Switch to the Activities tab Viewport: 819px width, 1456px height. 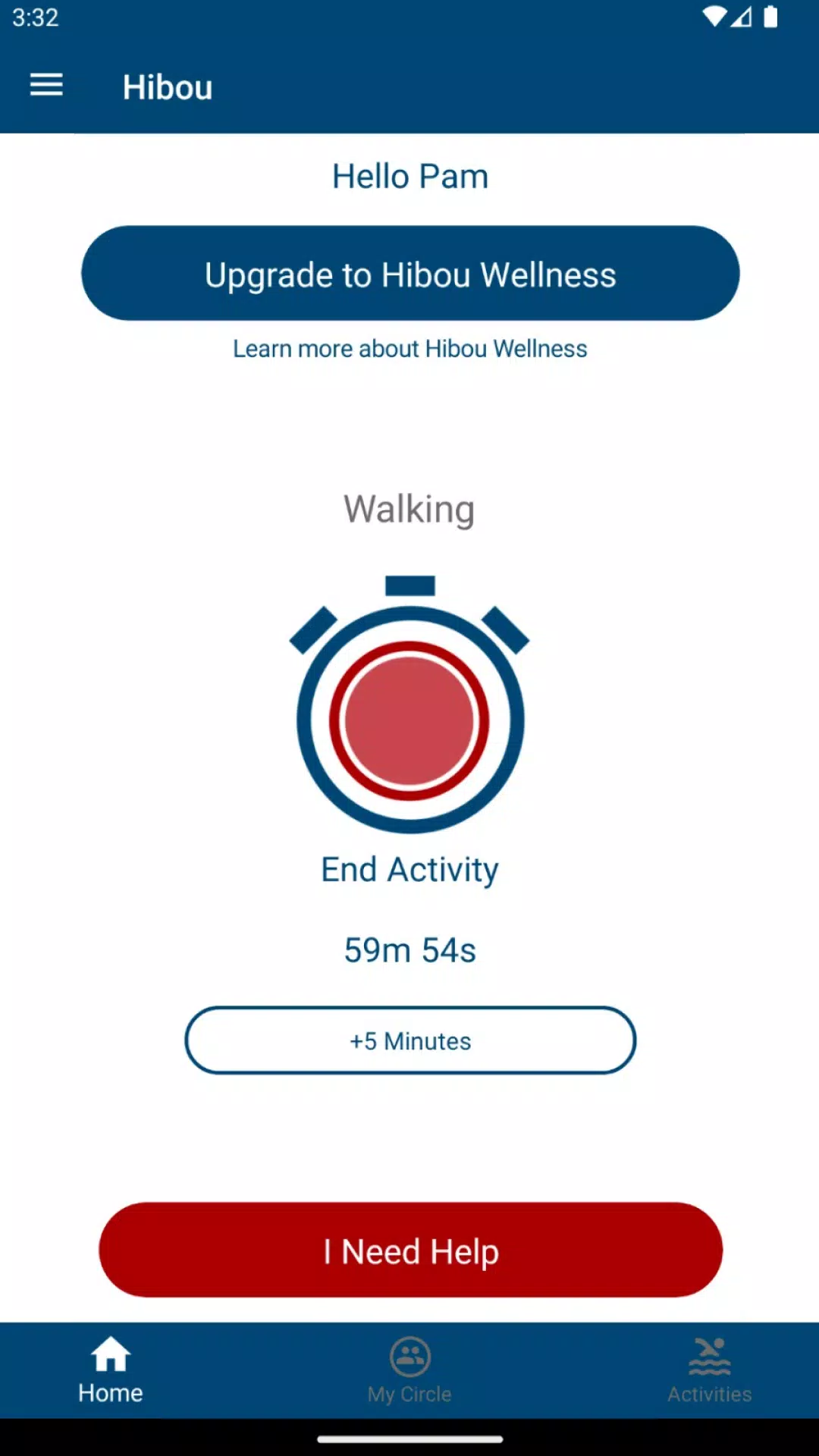[x=710, y=1371]
